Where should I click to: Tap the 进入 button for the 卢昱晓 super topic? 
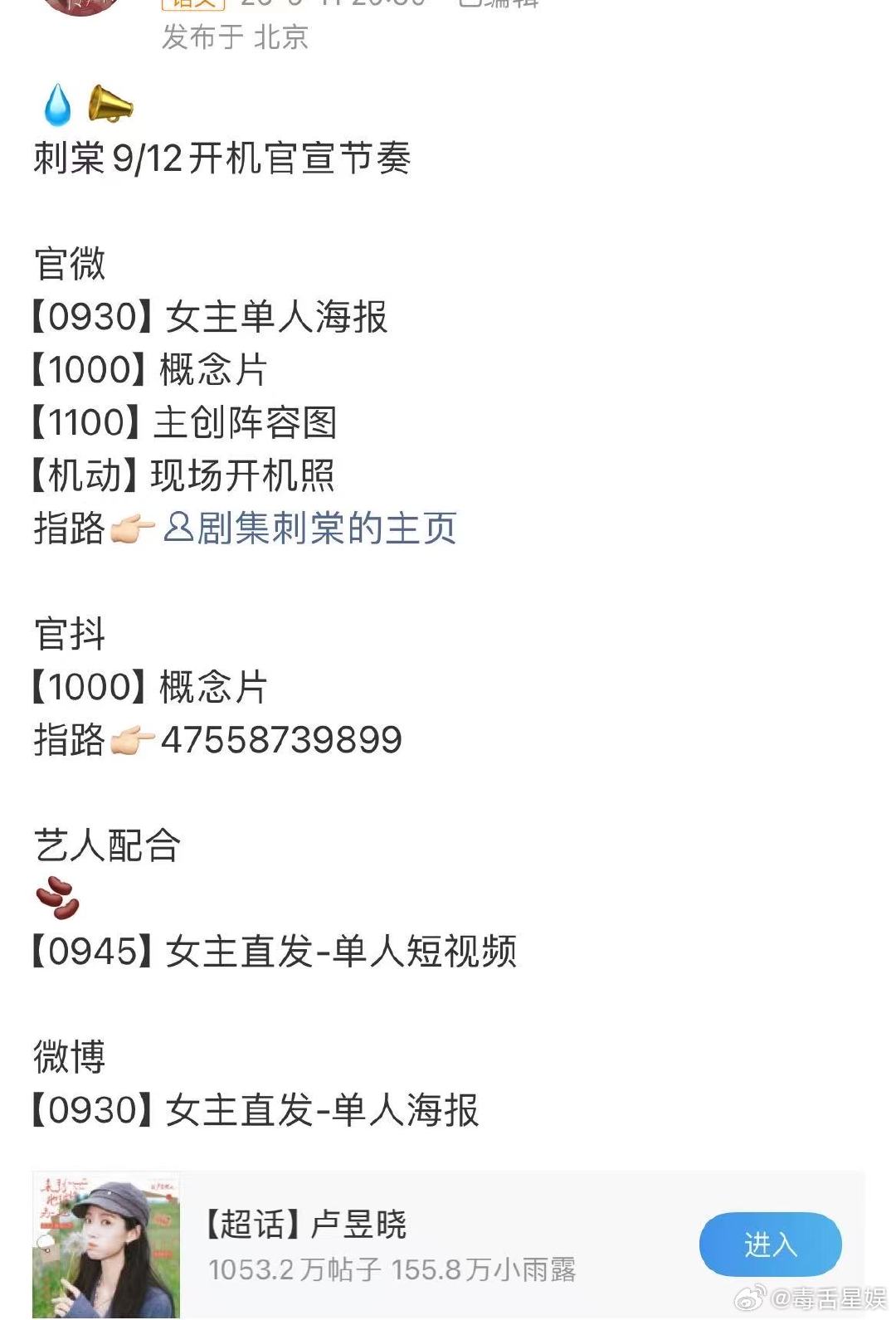pos(770,1244)
